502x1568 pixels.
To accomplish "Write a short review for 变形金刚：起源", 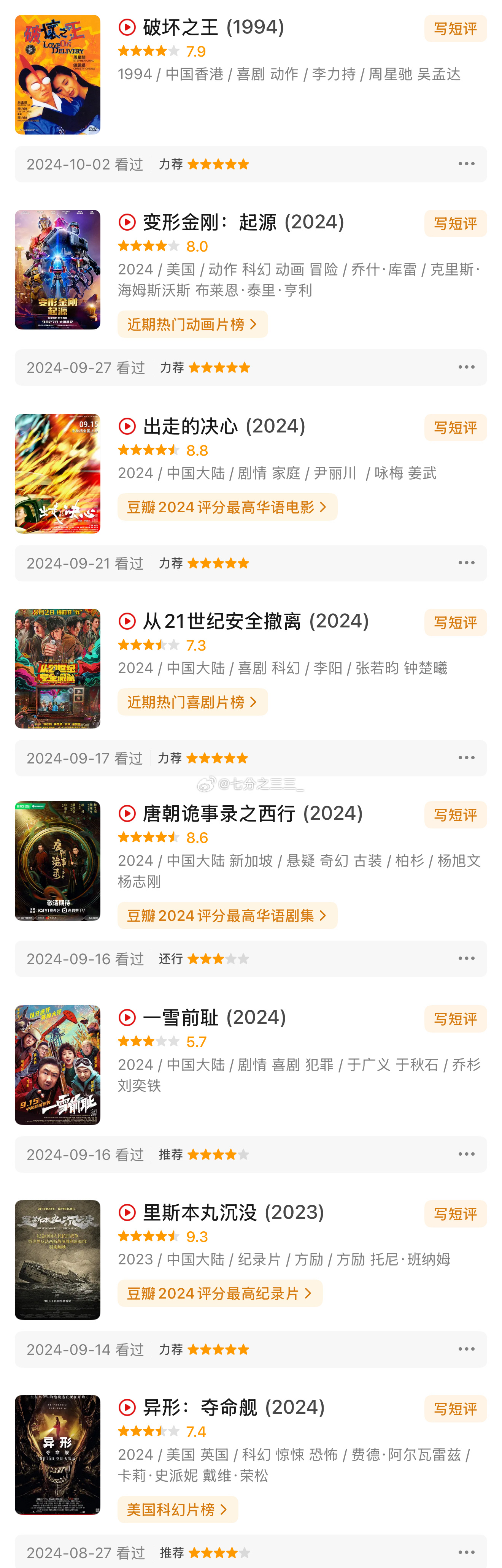I will (x=455, y=223).
